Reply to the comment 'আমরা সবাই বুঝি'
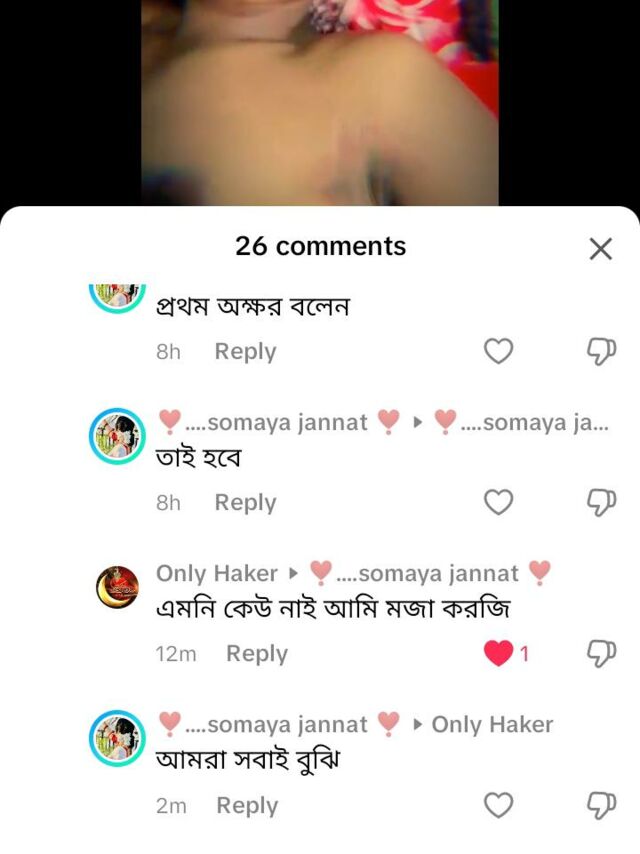The width and height of the screenshot is (640, 854). tap(246, 805)
